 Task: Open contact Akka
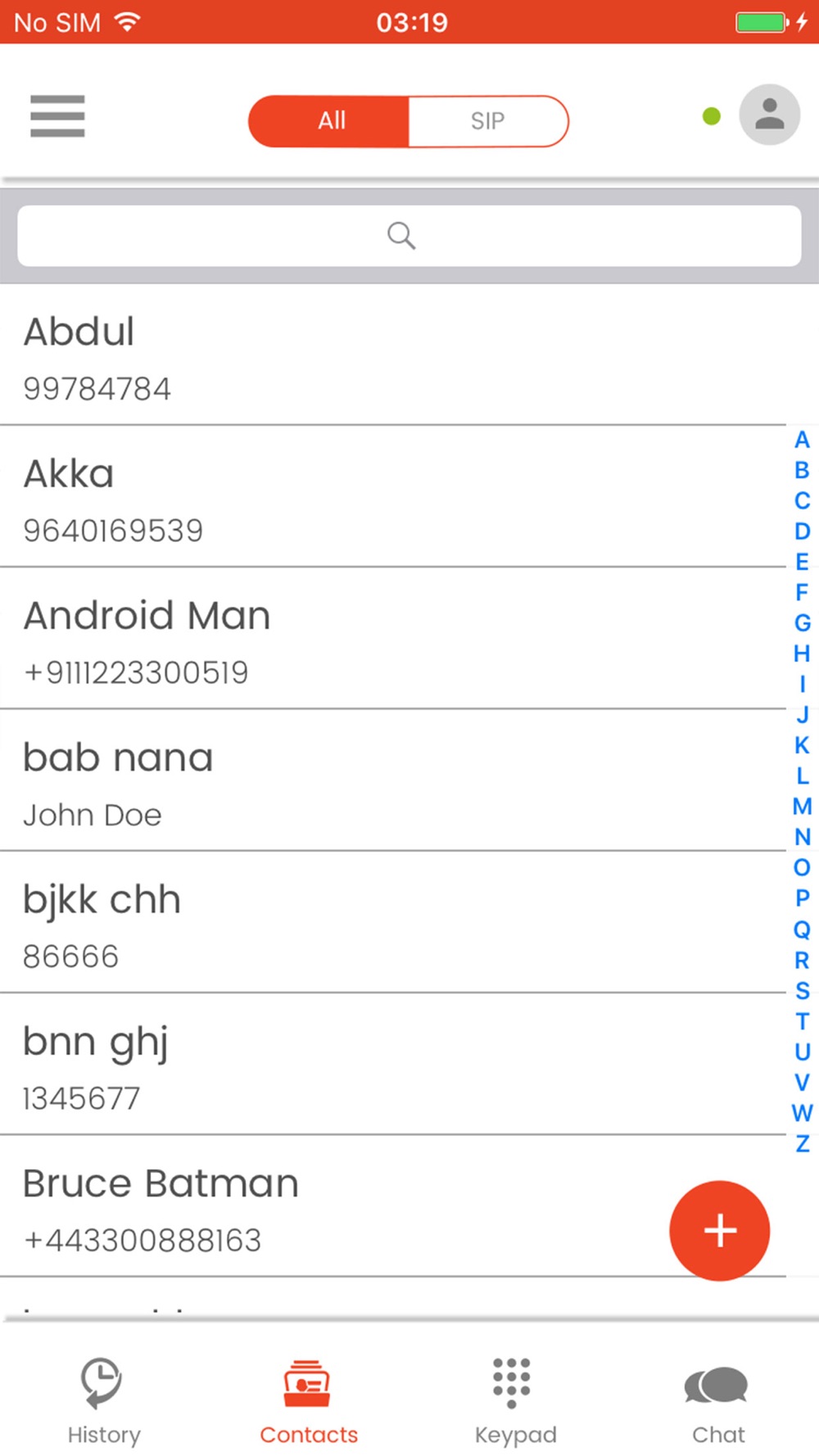point(393,496)
